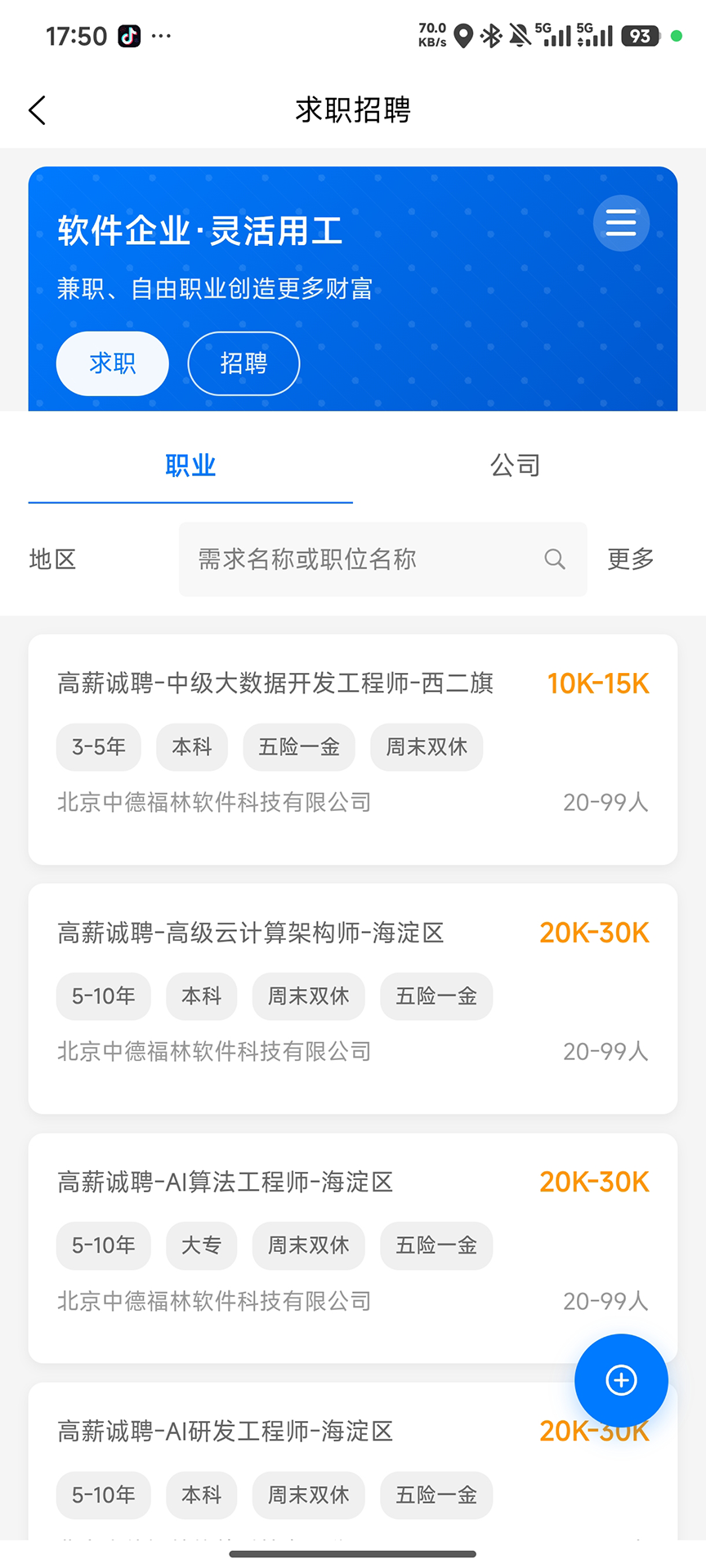Select the 职业 tab

click(x=190, y=464)
